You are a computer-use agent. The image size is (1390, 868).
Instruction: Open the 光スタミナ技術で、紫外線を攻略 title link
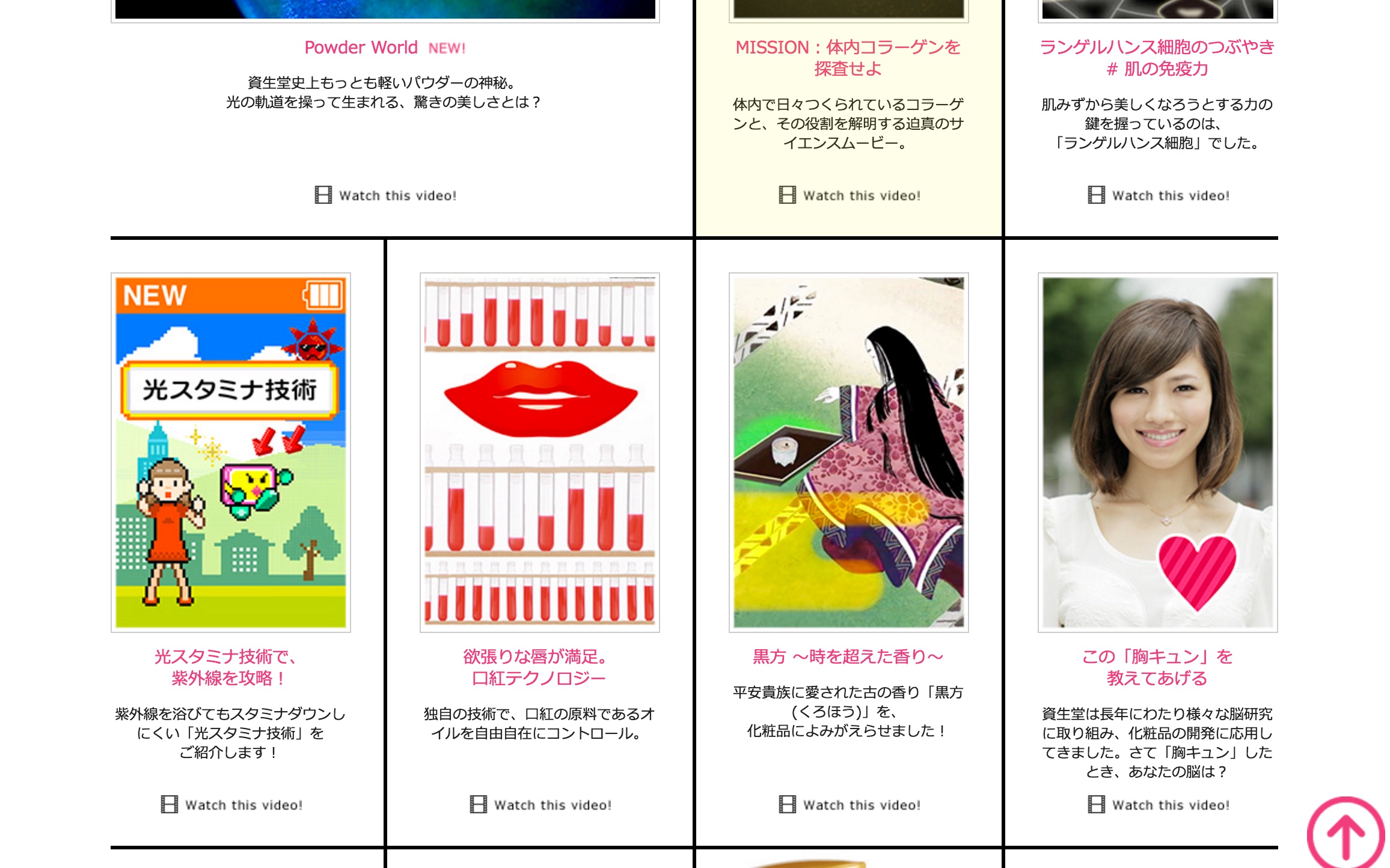coord(224,667)
